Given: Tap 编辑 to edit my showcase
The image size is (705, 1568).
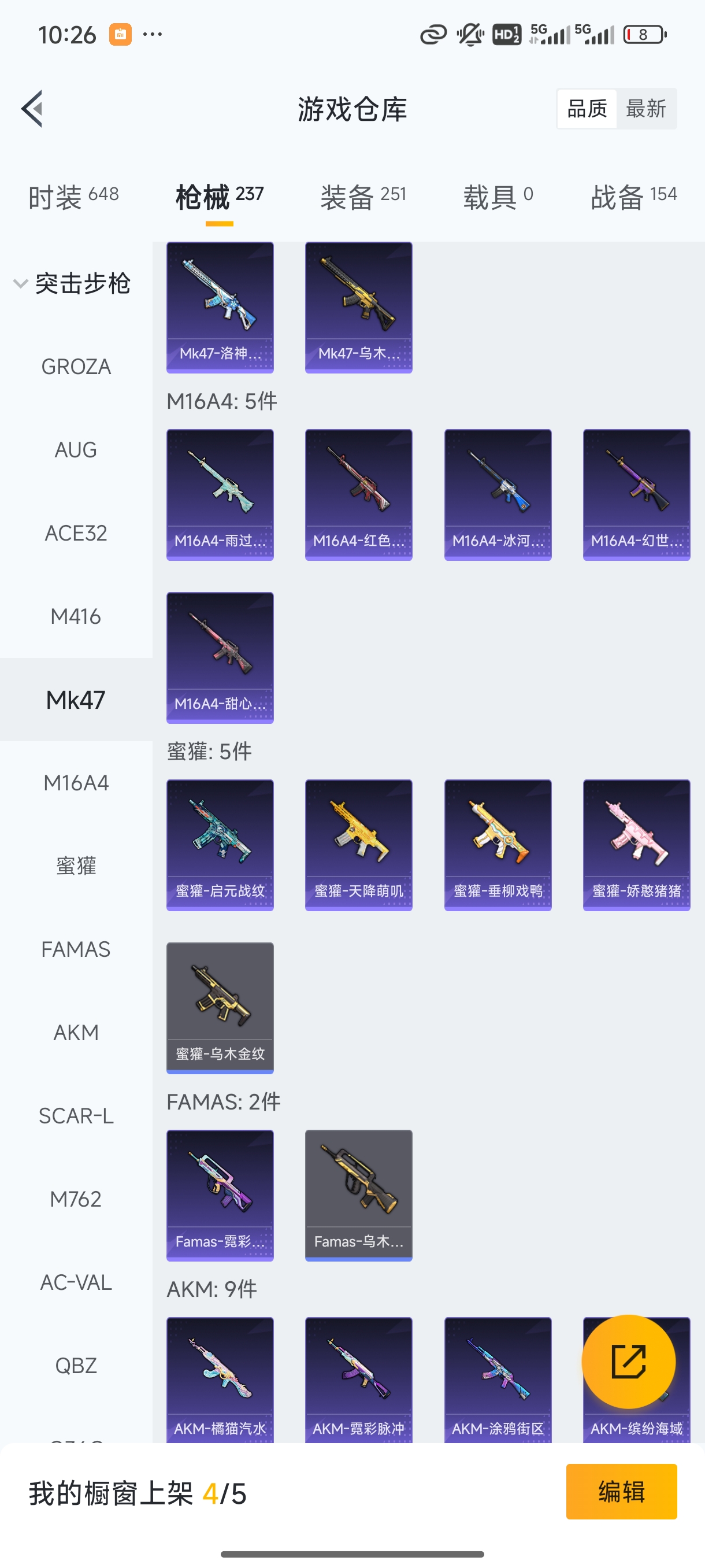Looking at the screenshot, I should click(x=621, y=1491).
